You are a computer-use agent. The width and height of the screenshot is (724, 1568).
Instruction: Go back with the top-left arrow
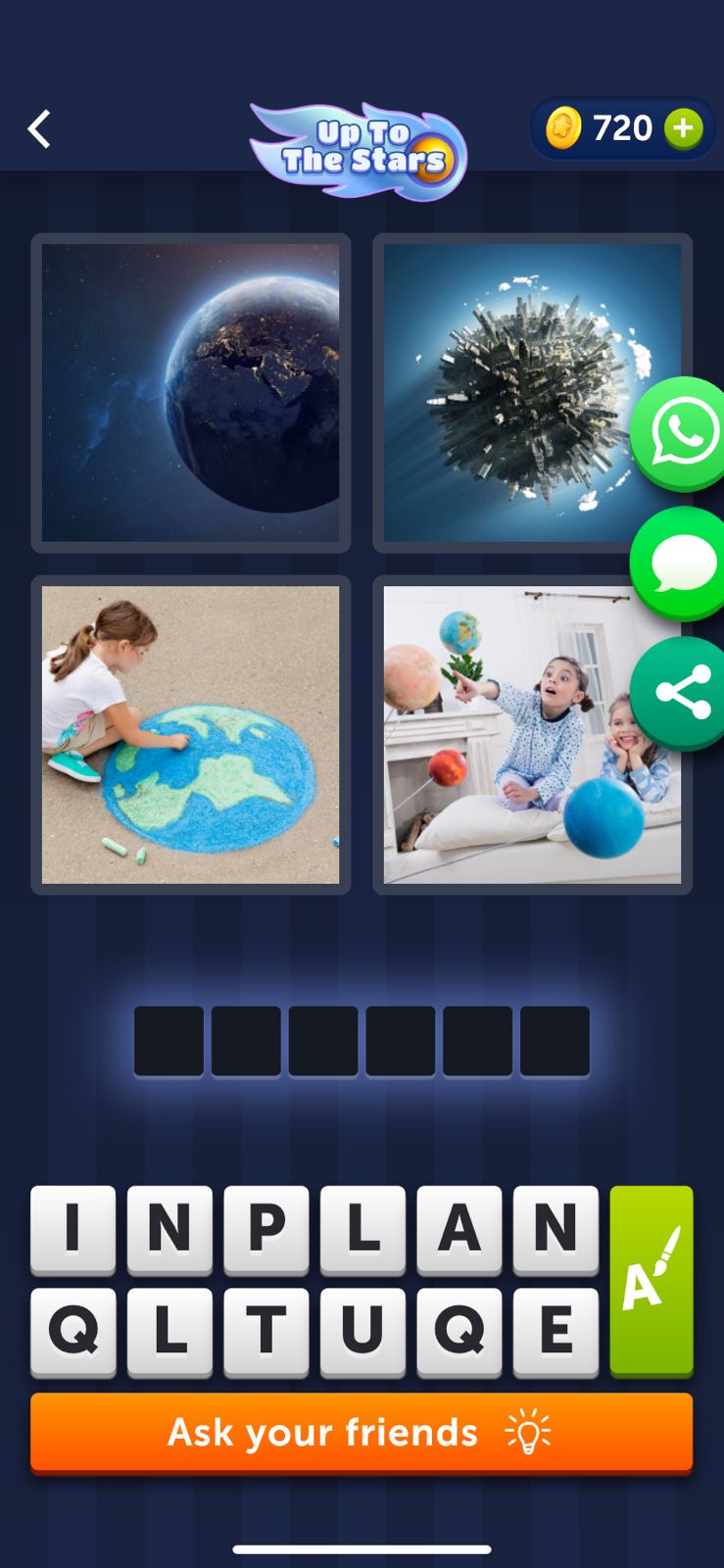tap(38, 128)
